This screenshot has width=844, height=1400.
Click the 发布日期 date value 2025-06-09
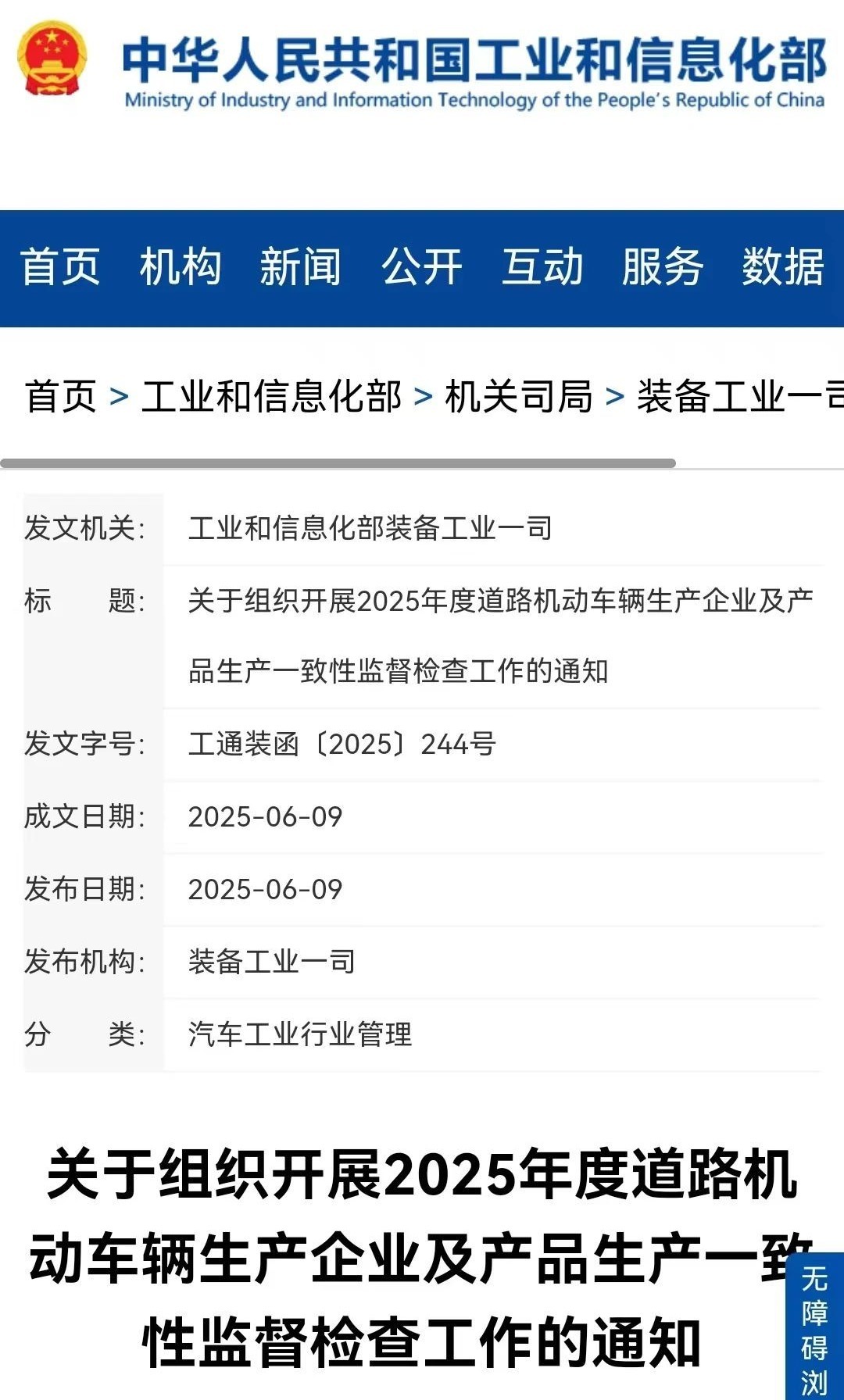click(266, 889)
